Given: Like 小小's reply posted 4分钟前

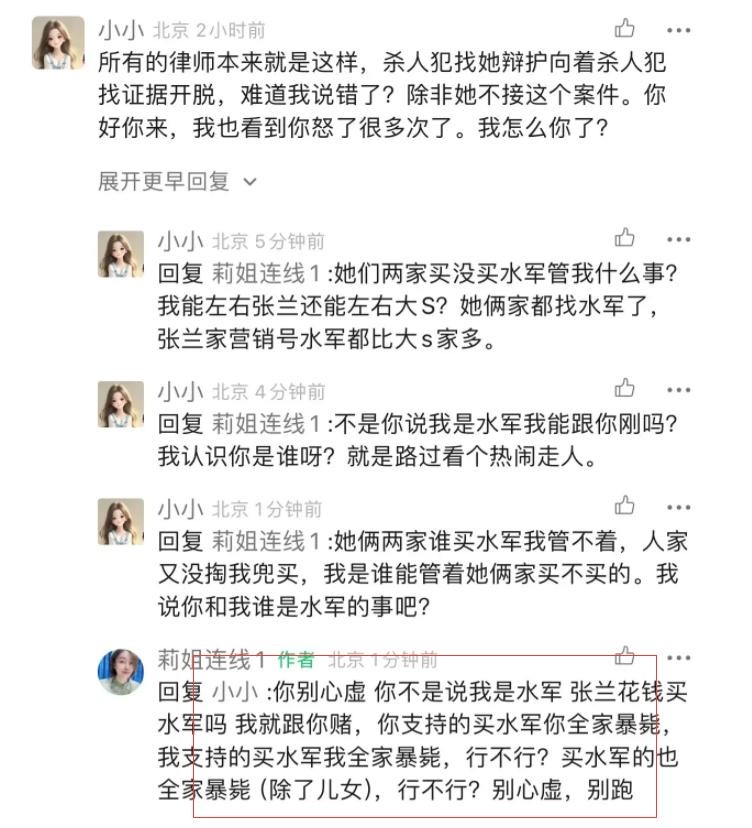Looking at the screenshot, I should 625,388.
